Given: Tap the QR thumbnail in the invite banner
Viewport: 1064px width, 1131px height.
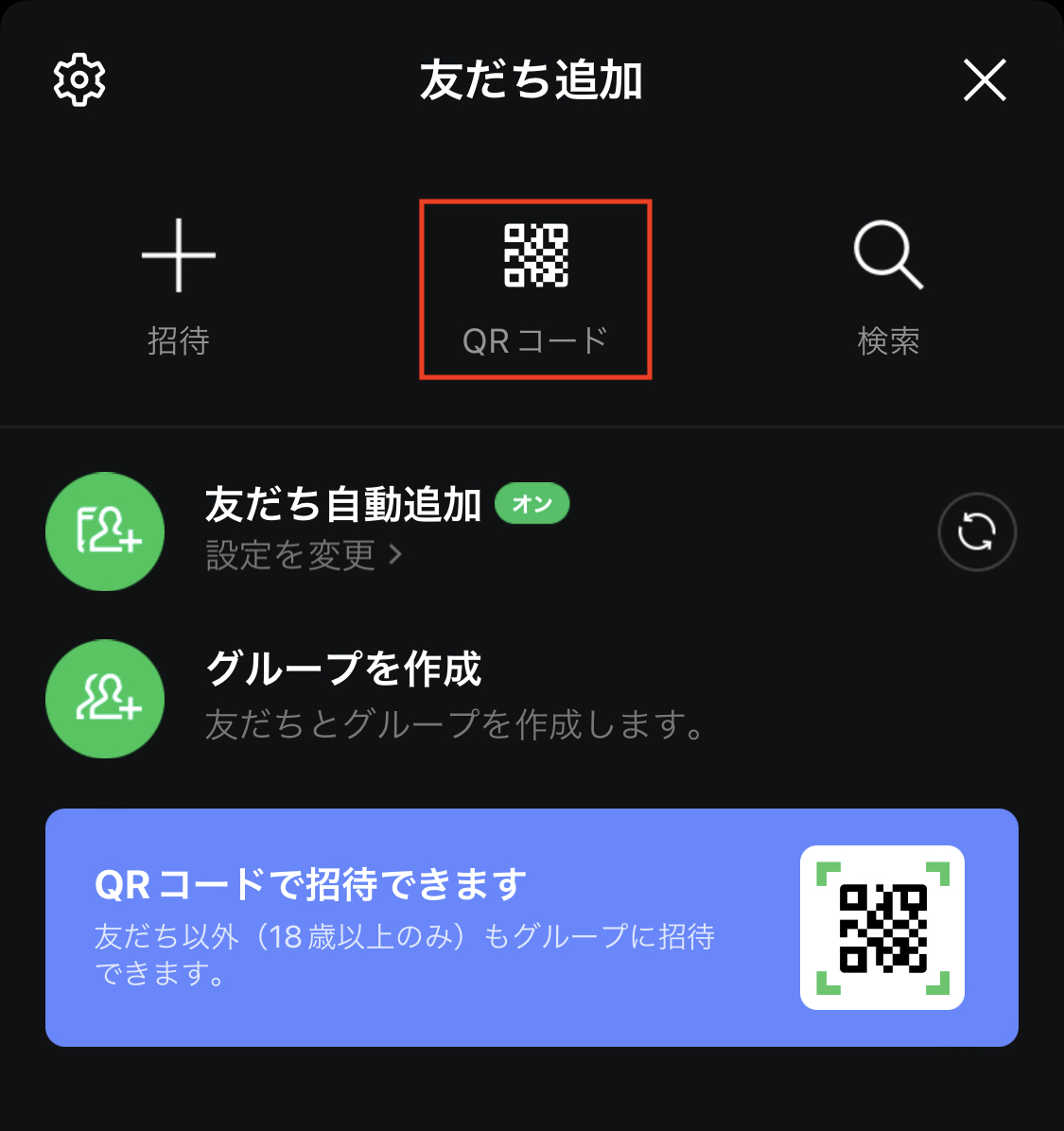Looking at the screenshot, I should pyautogui.click(x=881, y=928).
